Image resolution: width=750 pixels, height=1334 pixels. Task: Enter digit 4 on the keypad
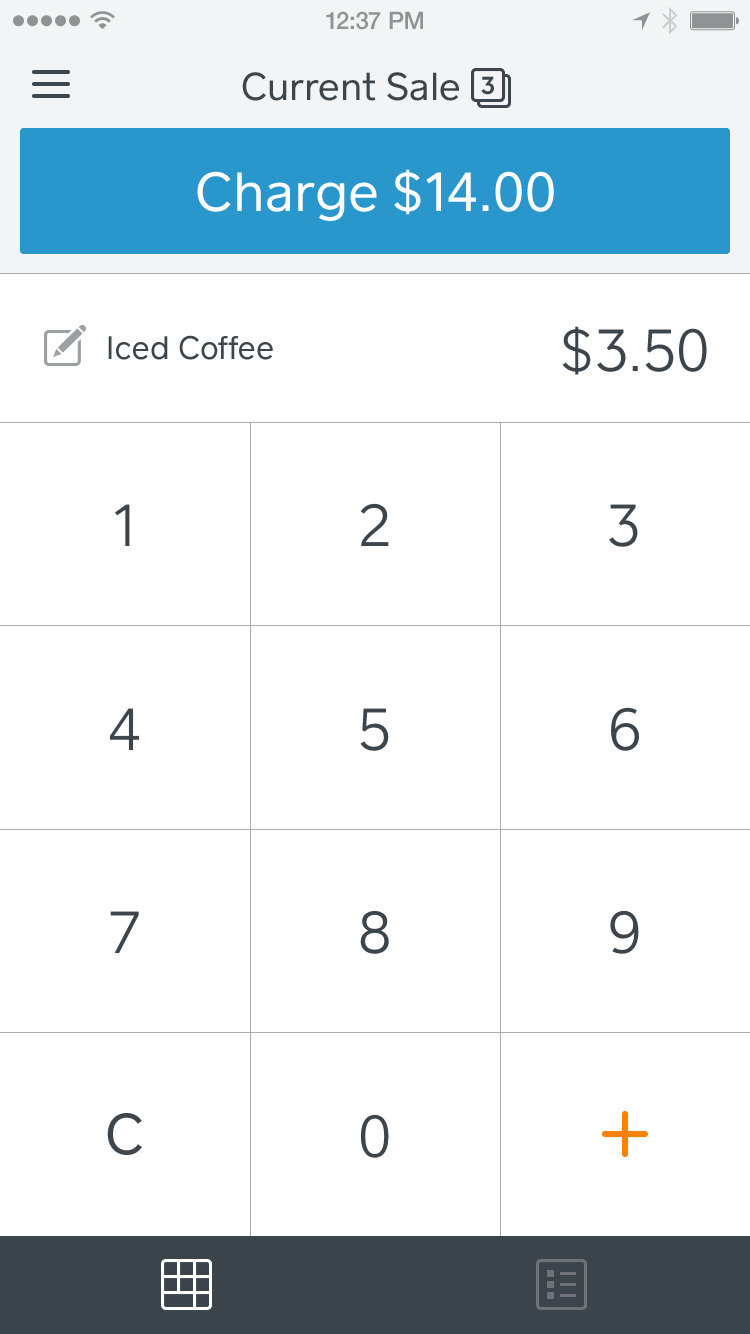[x=125, y=728]
